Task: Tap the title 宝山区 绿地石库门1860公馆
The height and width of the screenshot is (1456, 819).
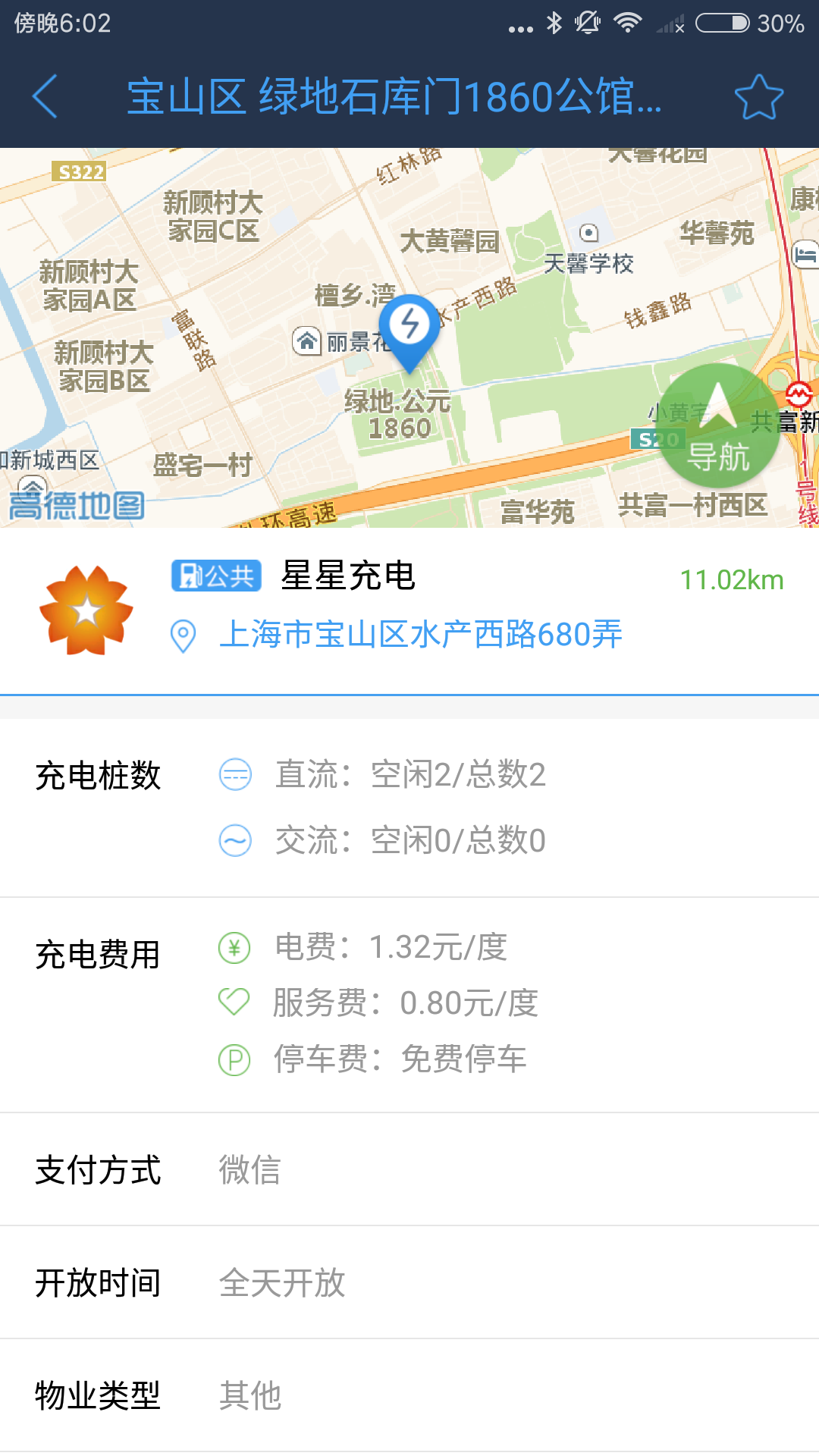Action: click(394, 97)
